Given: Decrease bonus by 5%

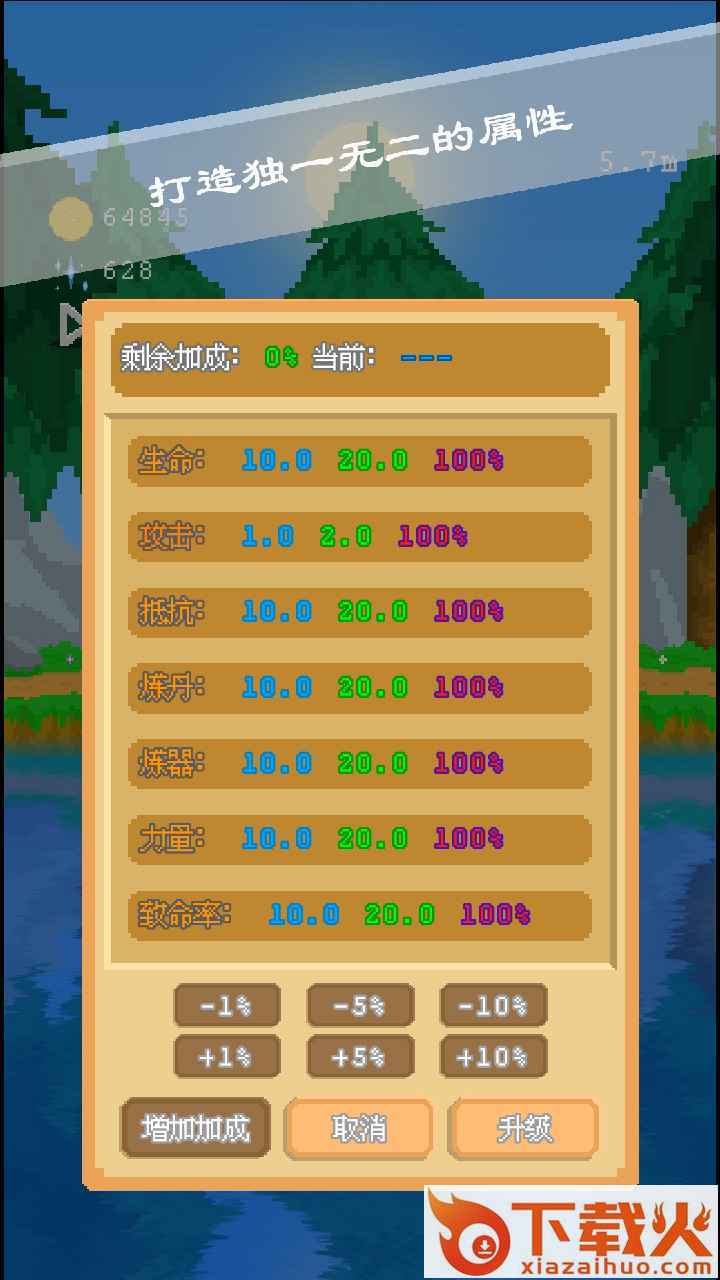Looking at the screenshot, I should pyautogui.click(x=360, y=1005).
